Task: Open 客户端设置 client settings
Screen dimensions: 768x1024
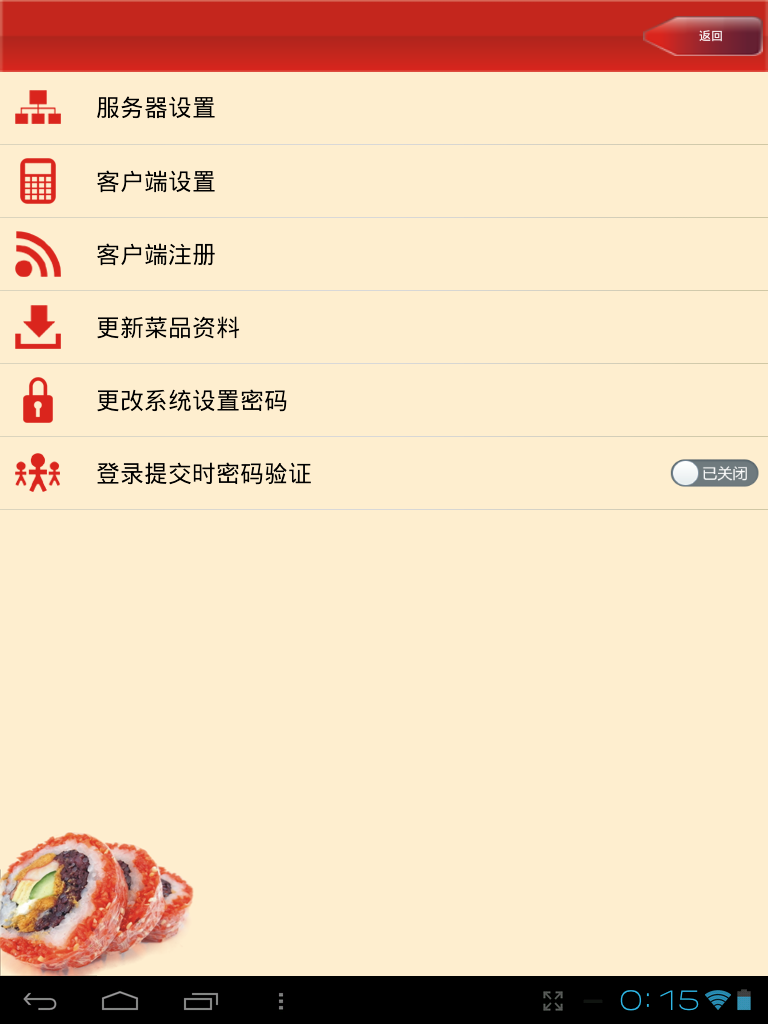Action: pos(156,182)
